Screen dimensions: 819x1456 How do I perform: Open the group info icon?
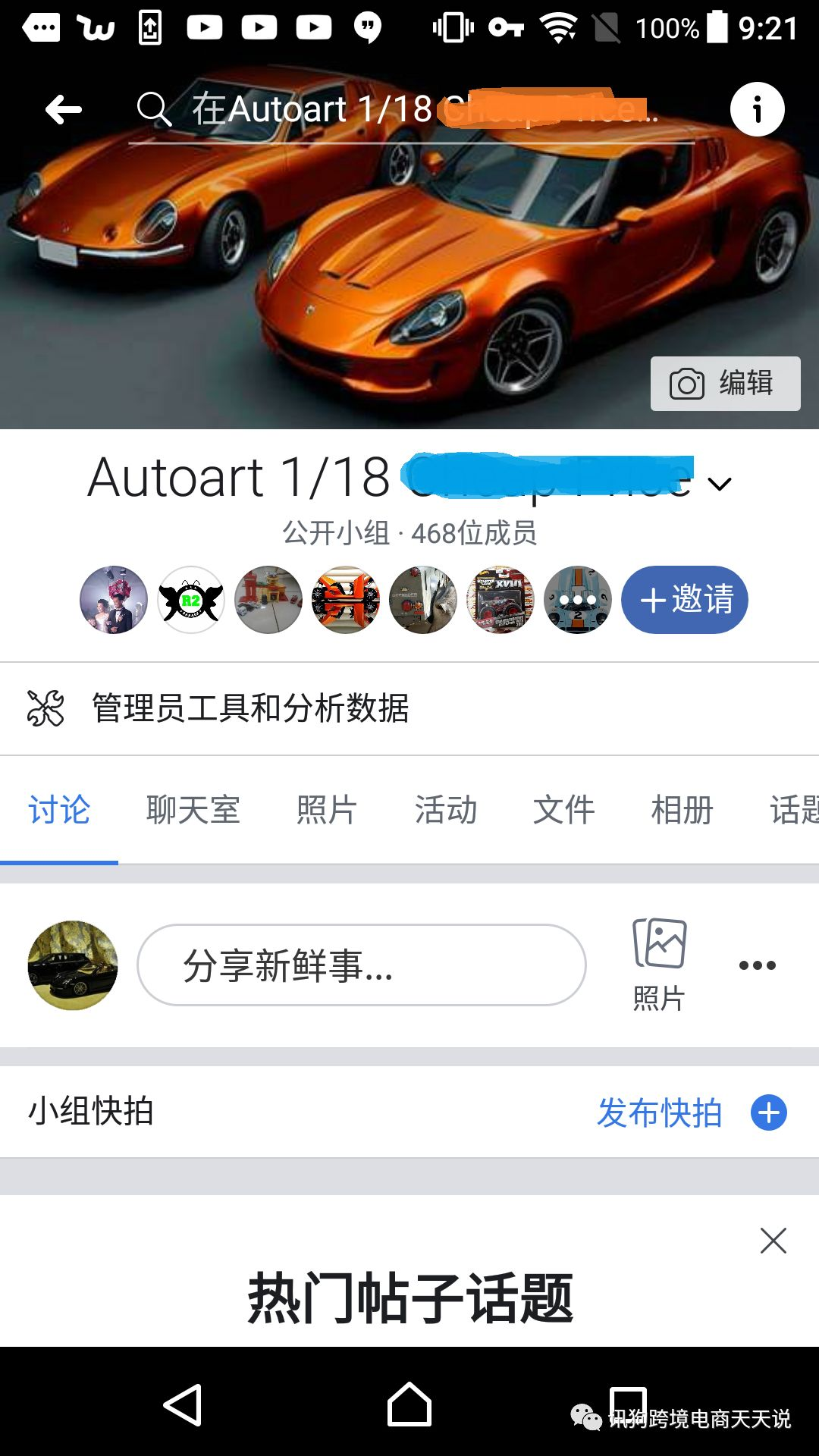click(757, 110)
